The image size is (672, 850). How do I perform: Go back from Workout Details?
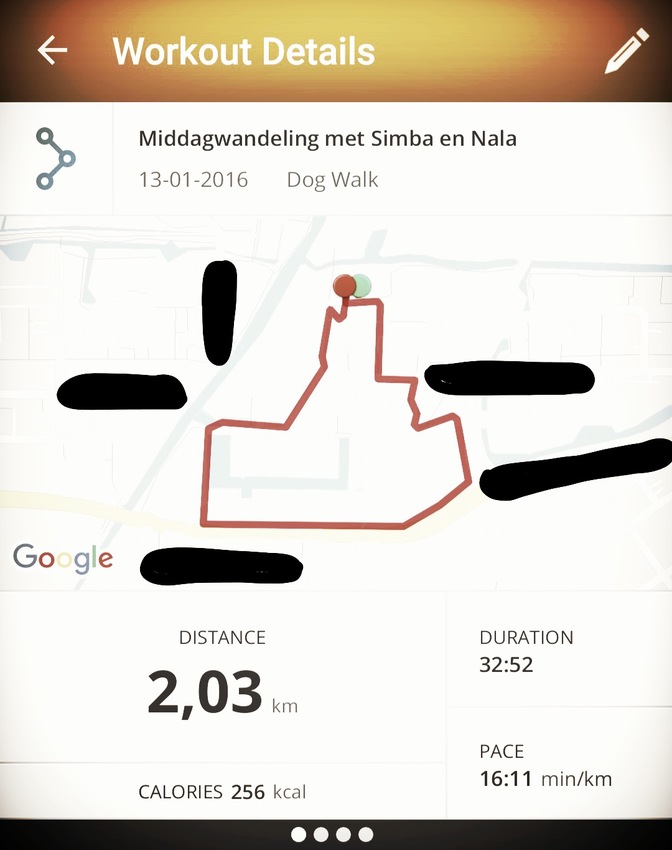click(x=52, y=51)
